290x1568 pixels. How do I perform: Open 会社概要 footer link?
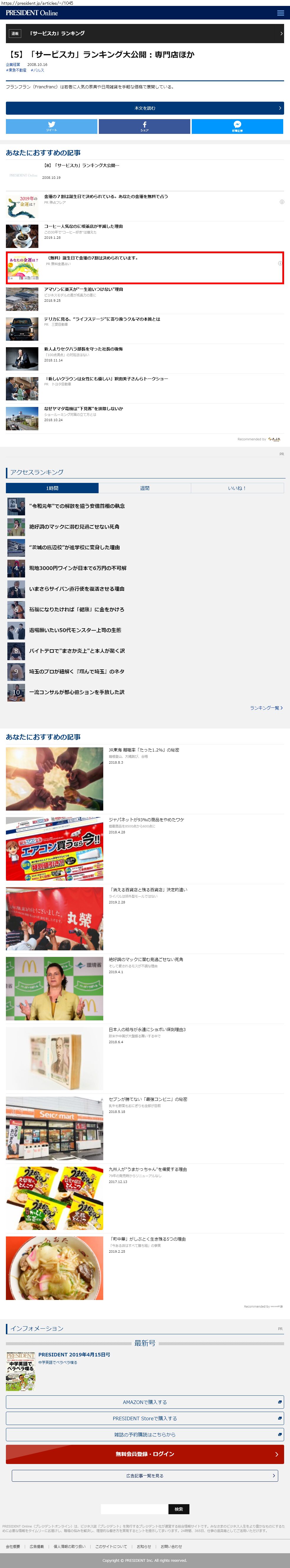tap(13, 1546)
